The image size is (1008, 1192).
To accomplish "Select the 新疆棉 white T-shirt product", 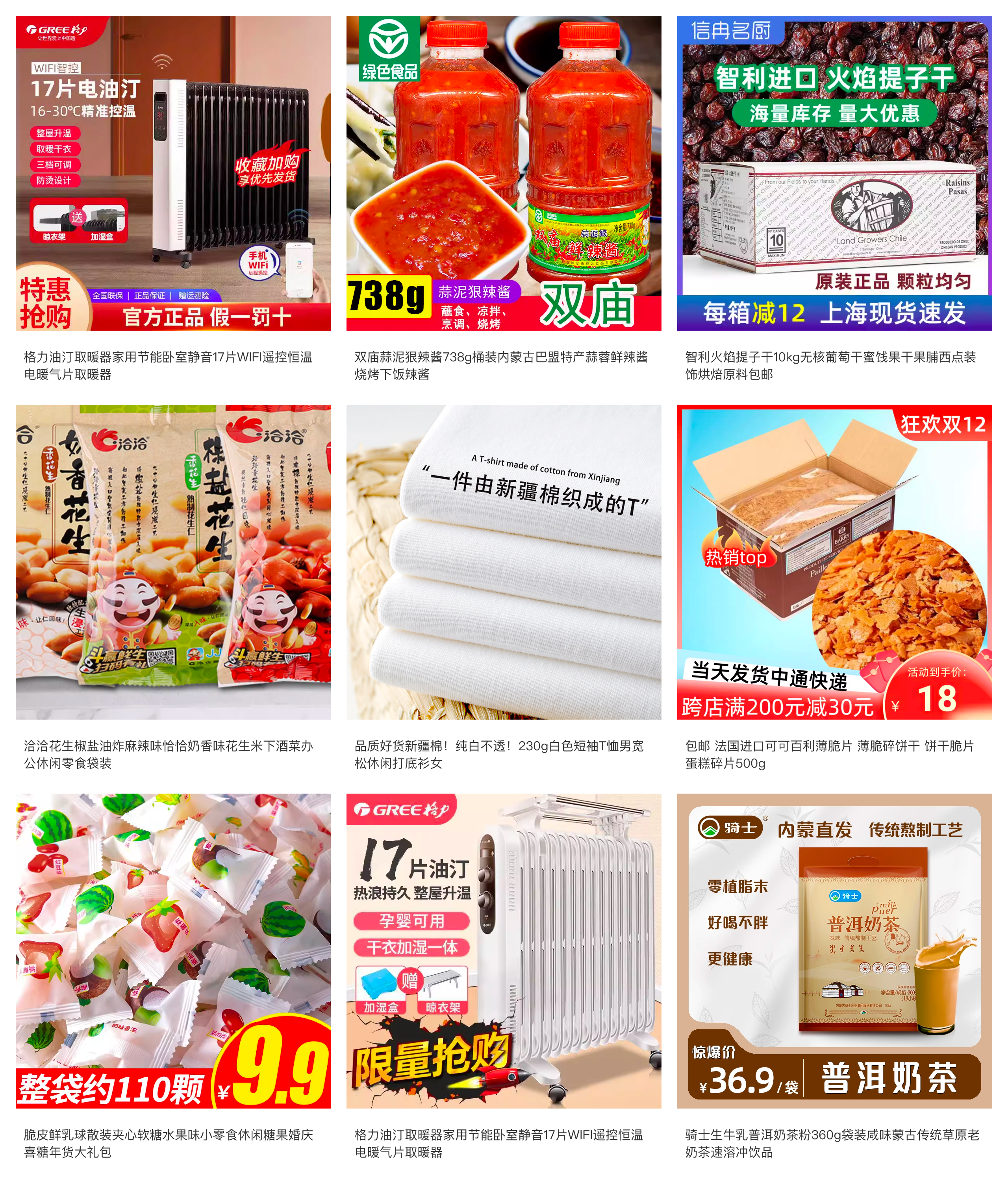I will tap(504, 562).
